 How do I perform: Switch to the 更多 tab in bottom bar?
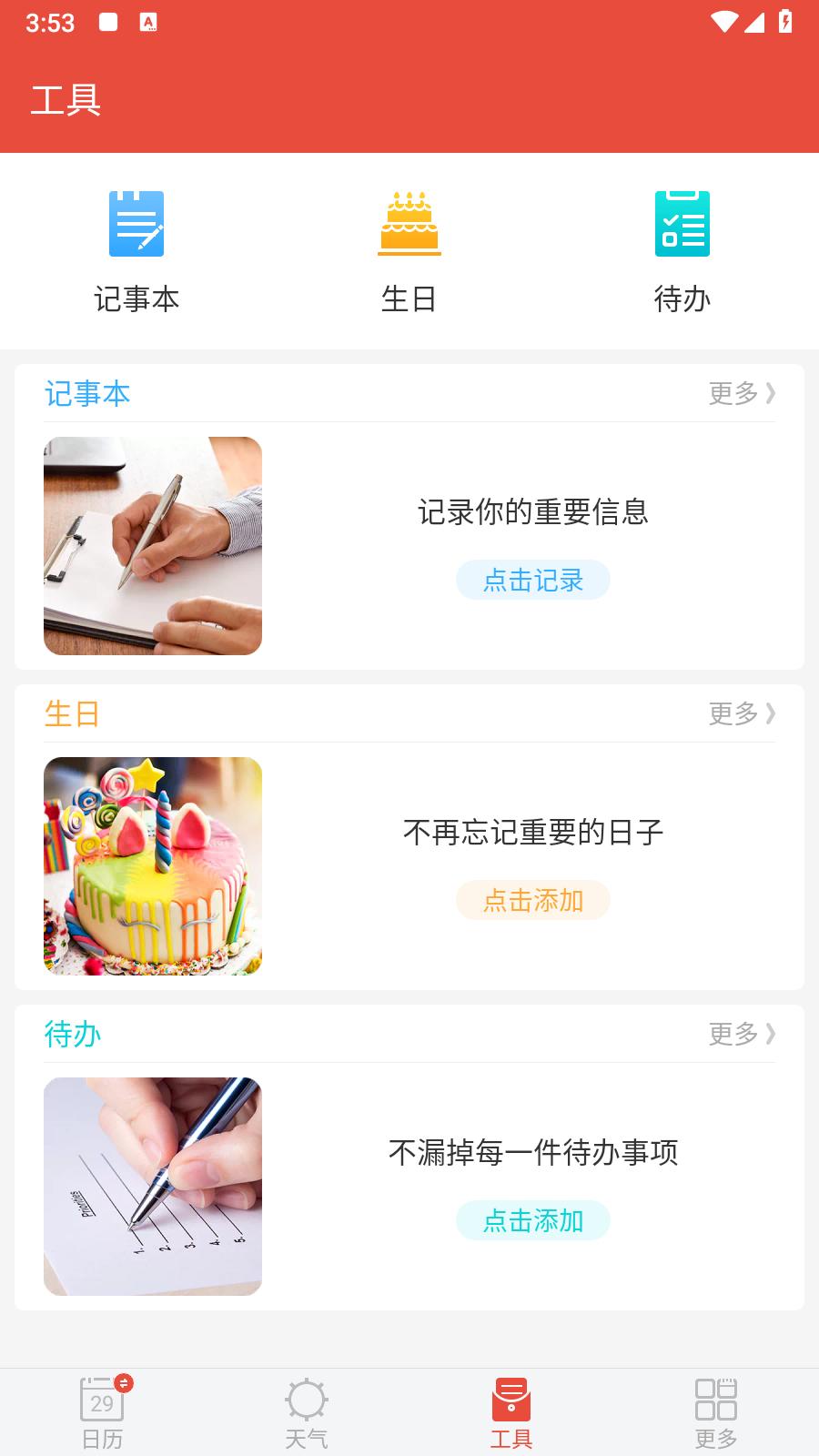[x=716, y=1412]
